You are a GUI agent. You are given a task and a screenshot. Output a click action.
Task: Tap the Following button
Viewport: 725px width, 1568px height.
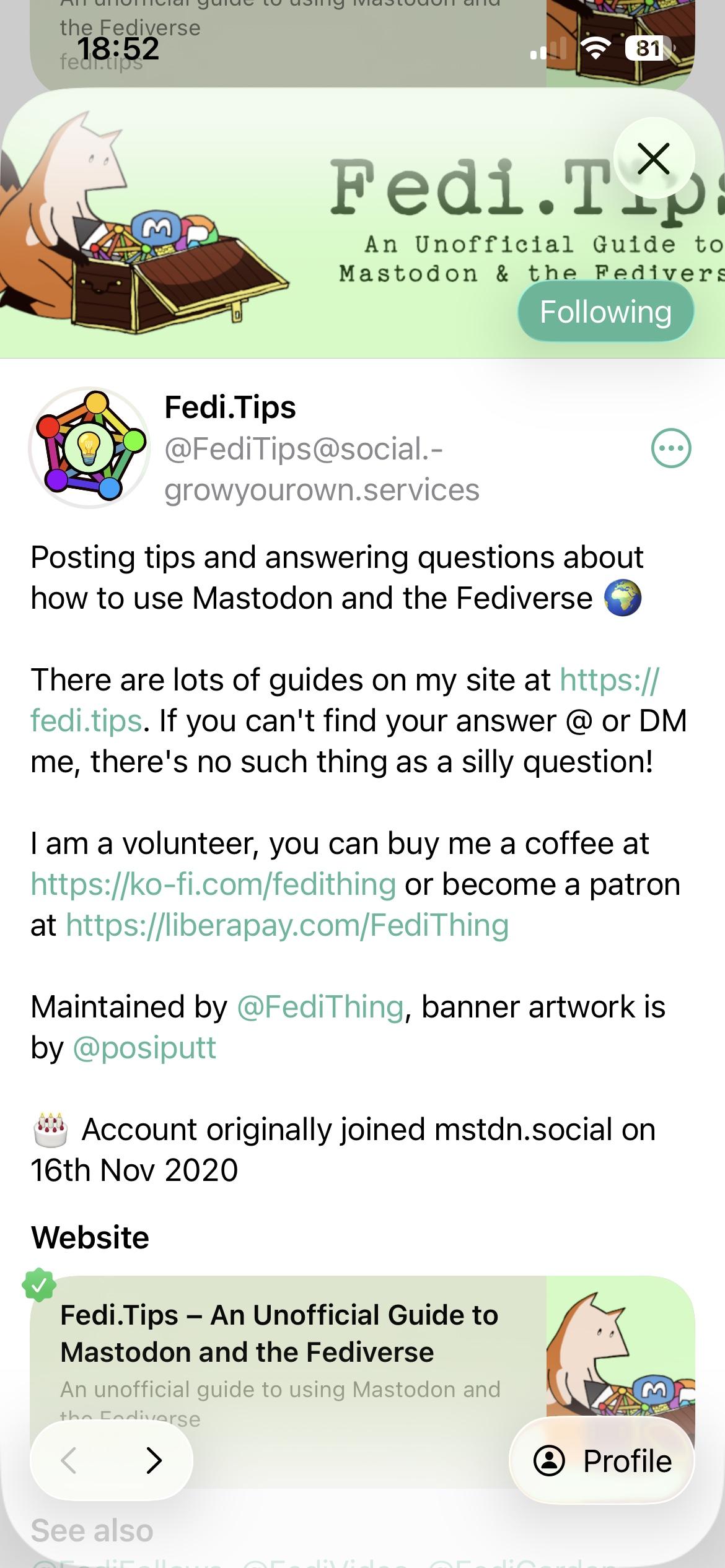click(x=605, y=312)
